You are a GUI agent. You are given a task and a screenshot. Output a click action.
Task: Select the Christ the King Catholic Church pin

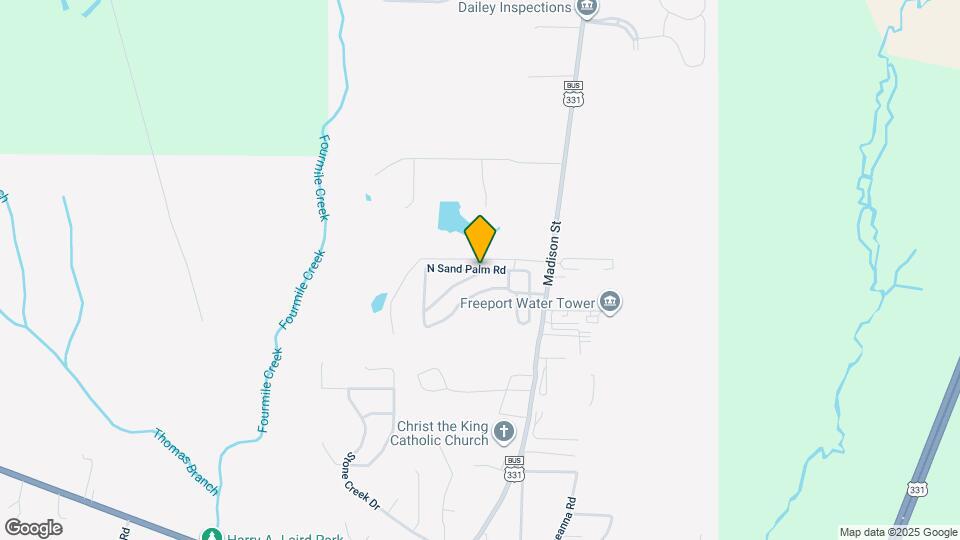[505, 433]
